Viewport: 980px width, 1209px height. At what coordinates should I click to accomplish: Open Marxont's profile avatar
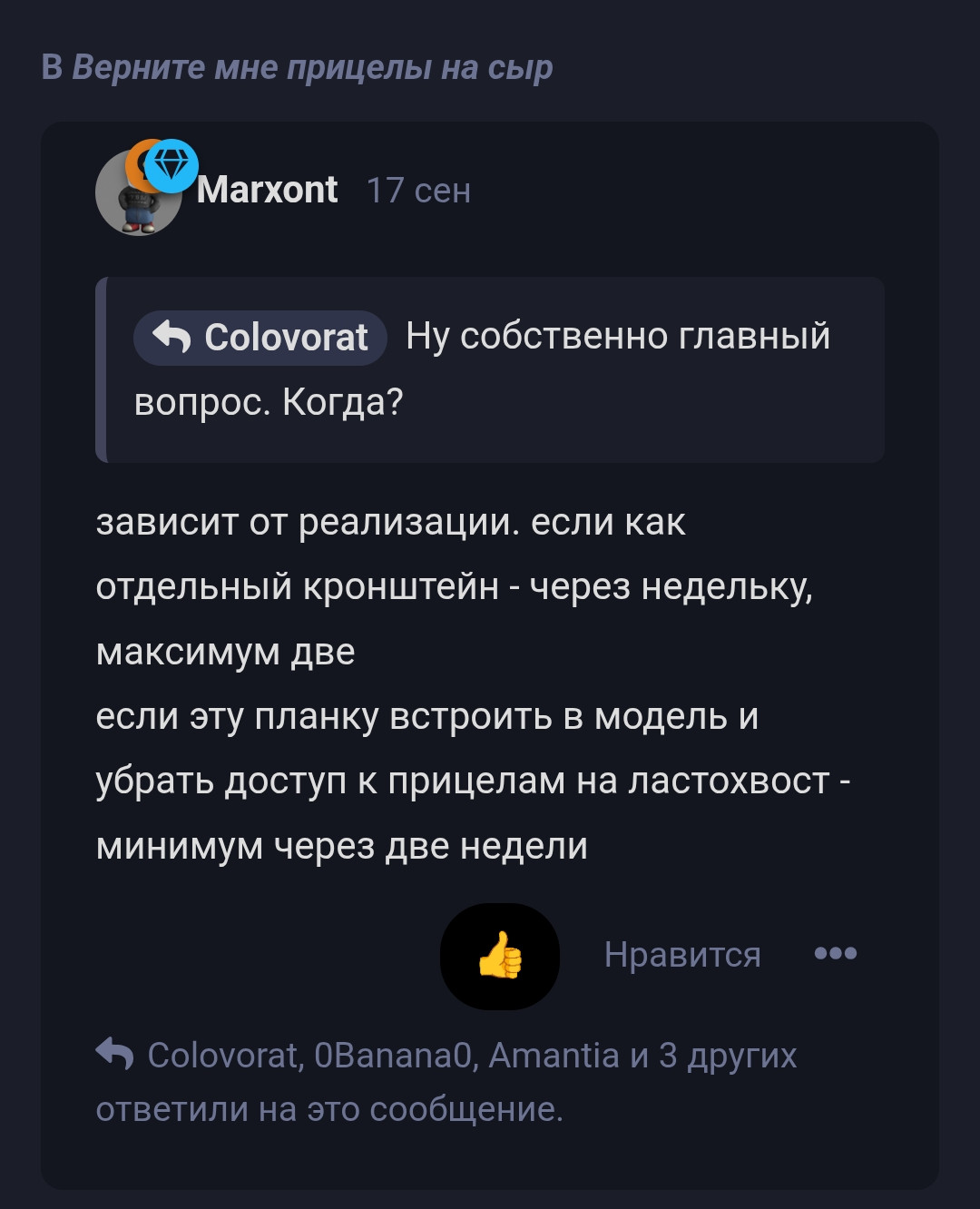(x=138, y=193)
